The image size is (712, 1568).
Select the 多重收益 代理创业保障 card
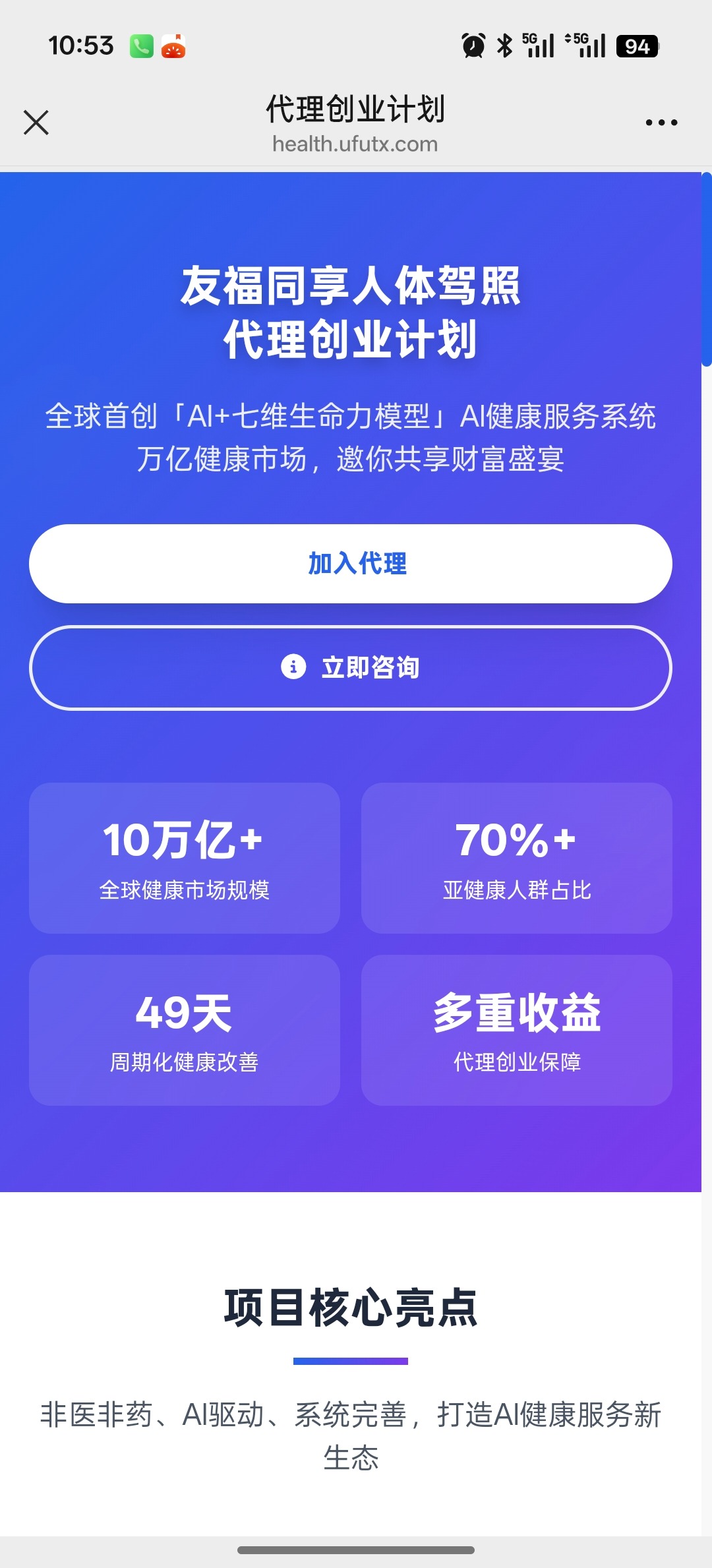click(517, 1029)
